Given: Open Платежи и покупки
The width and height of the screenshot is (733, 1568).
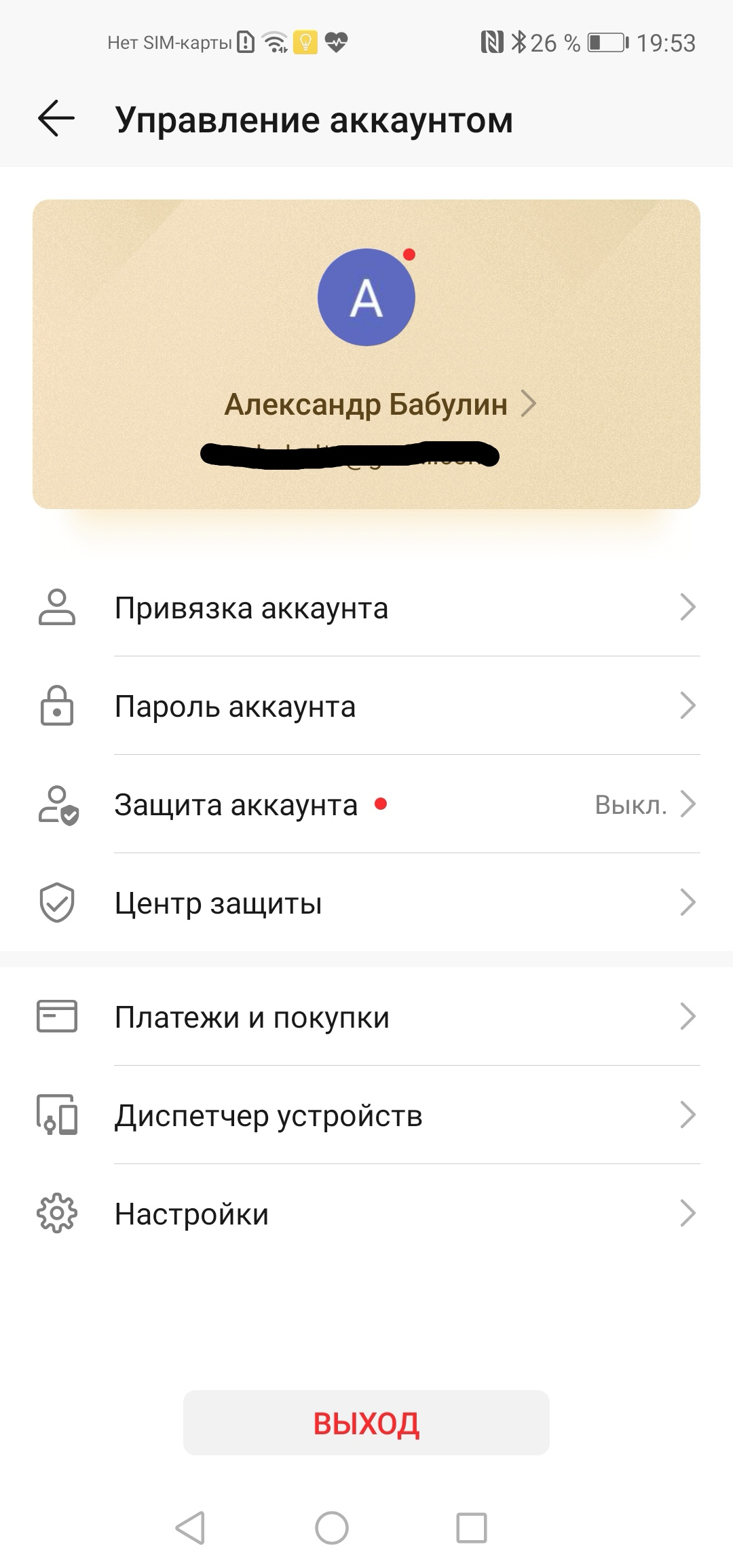Looking at the screenshot, I should [x=366, y=1017].
